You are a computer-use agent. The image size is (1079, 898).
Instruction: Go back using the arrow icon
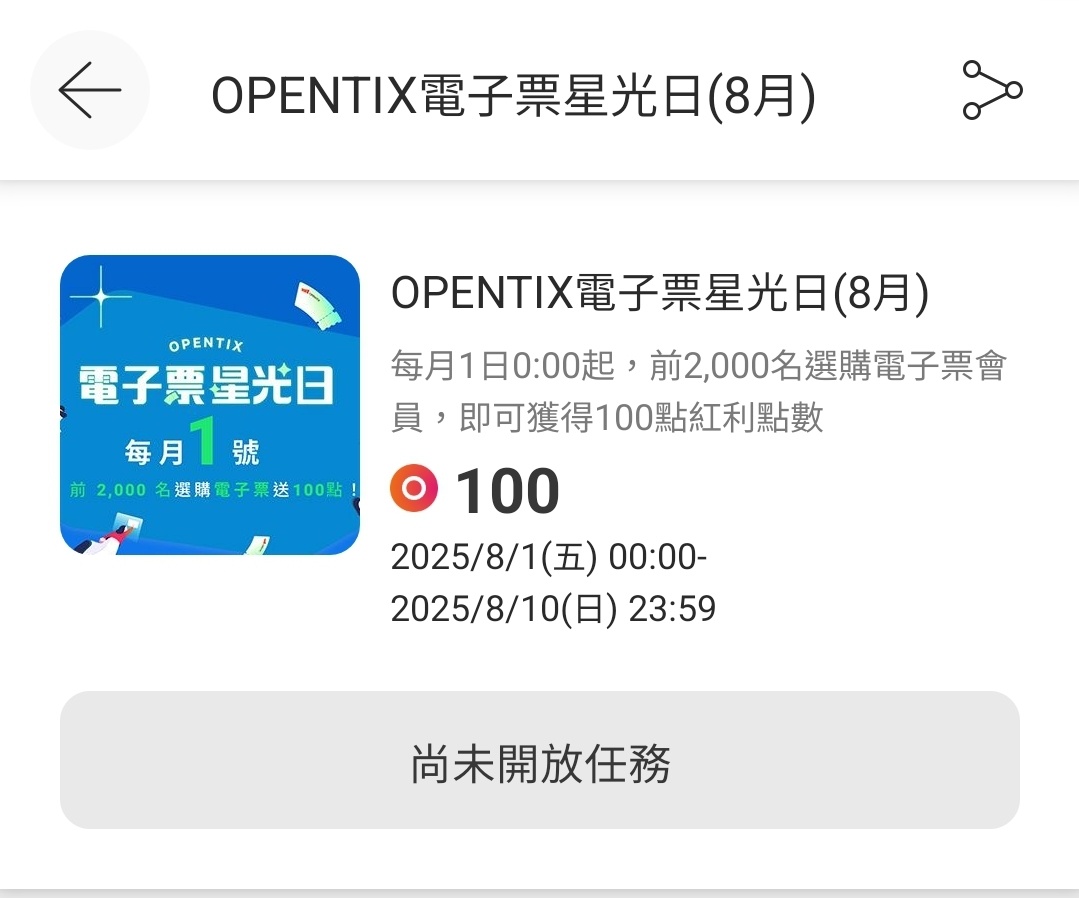[x=90, y=91]
